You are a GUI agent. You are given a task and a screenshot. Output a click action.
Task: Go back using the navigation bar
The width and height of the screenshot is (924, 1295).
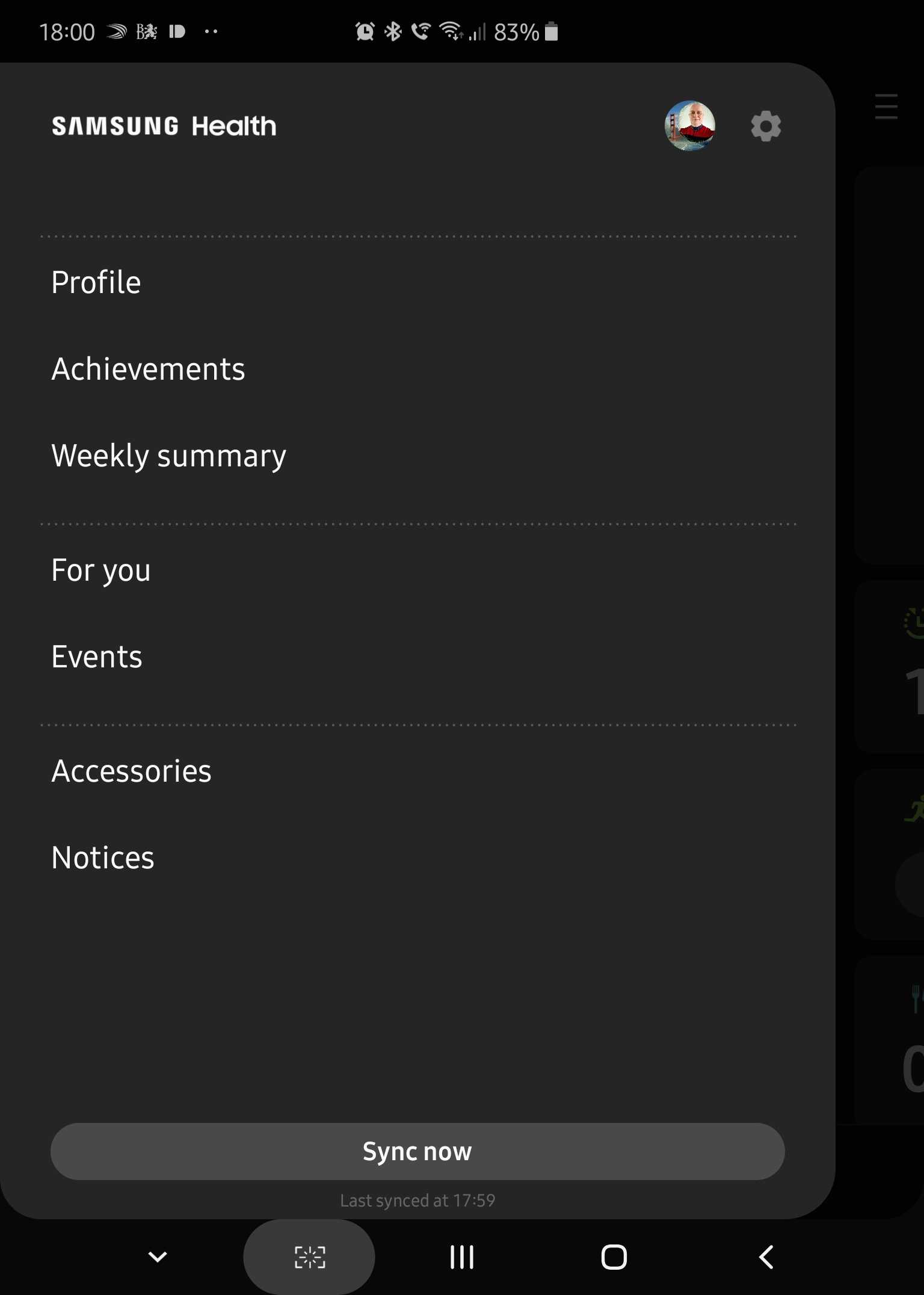(766, 1257)
